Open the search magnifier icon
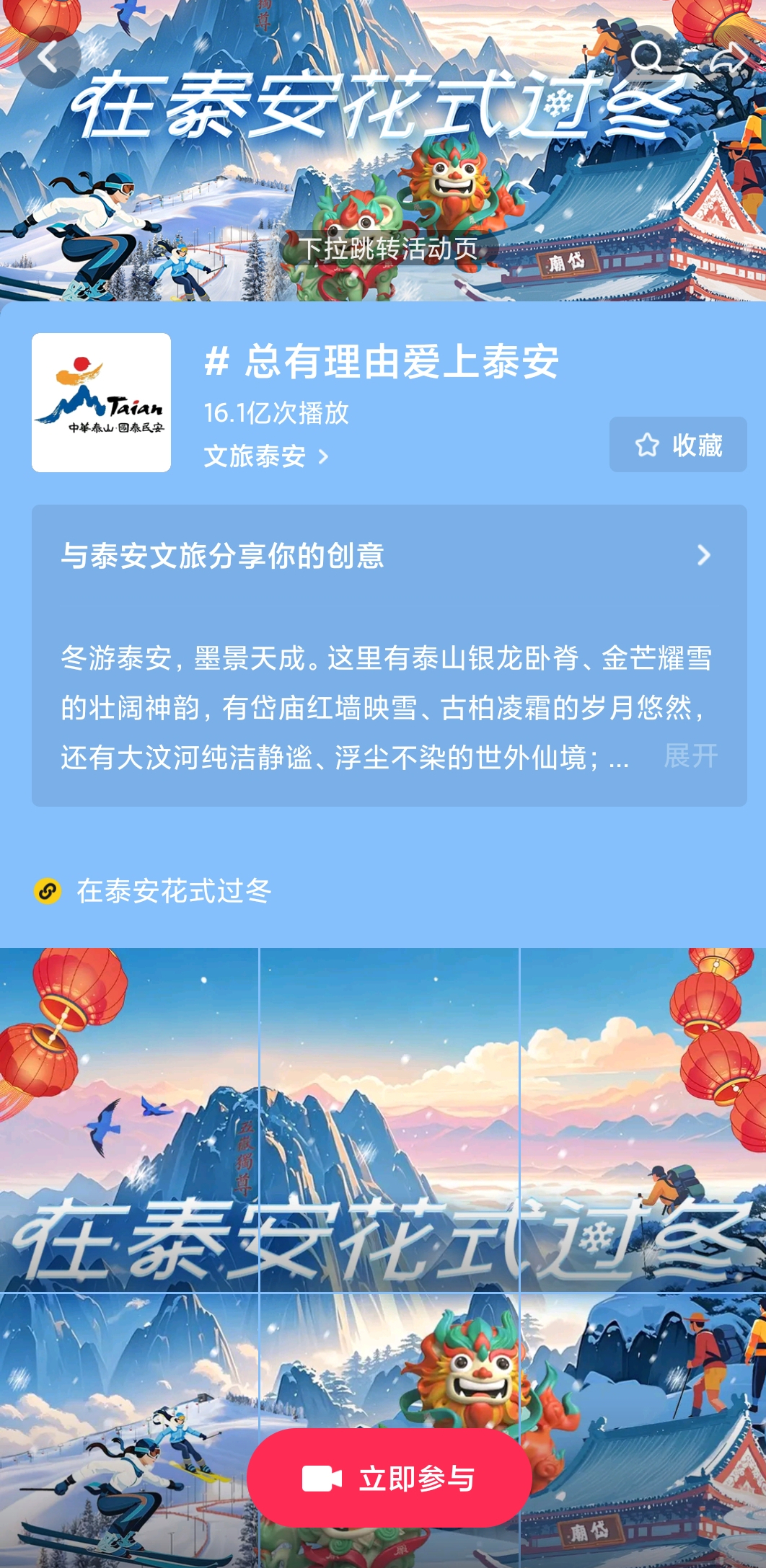The width and height of the screenshot is (766, 1568). point(646,56)
